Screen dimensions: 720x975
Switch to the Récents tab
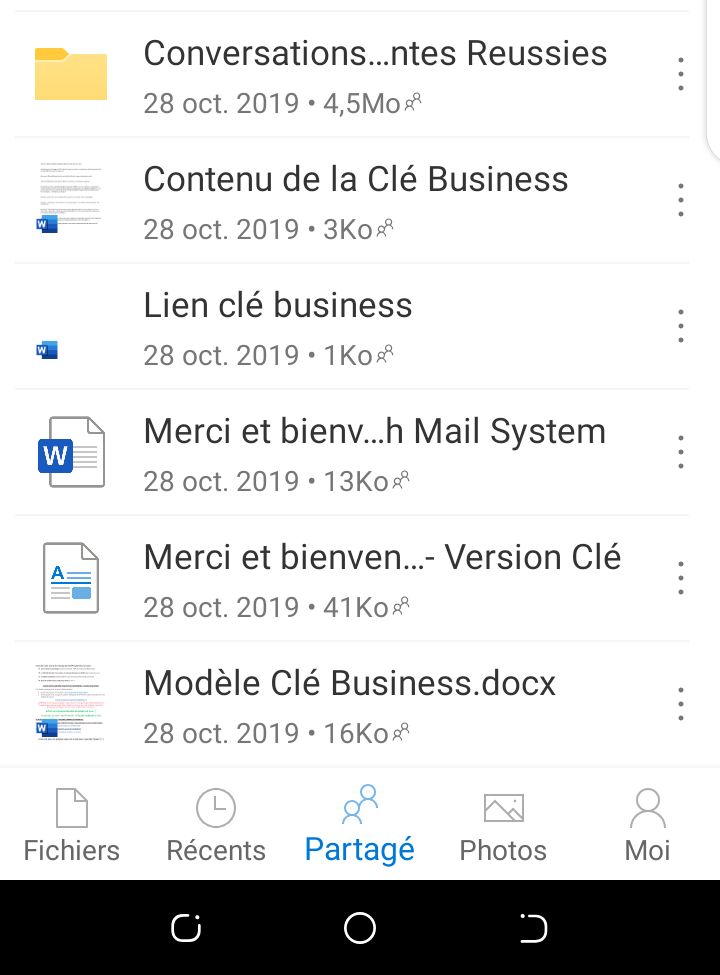(216, 825)
